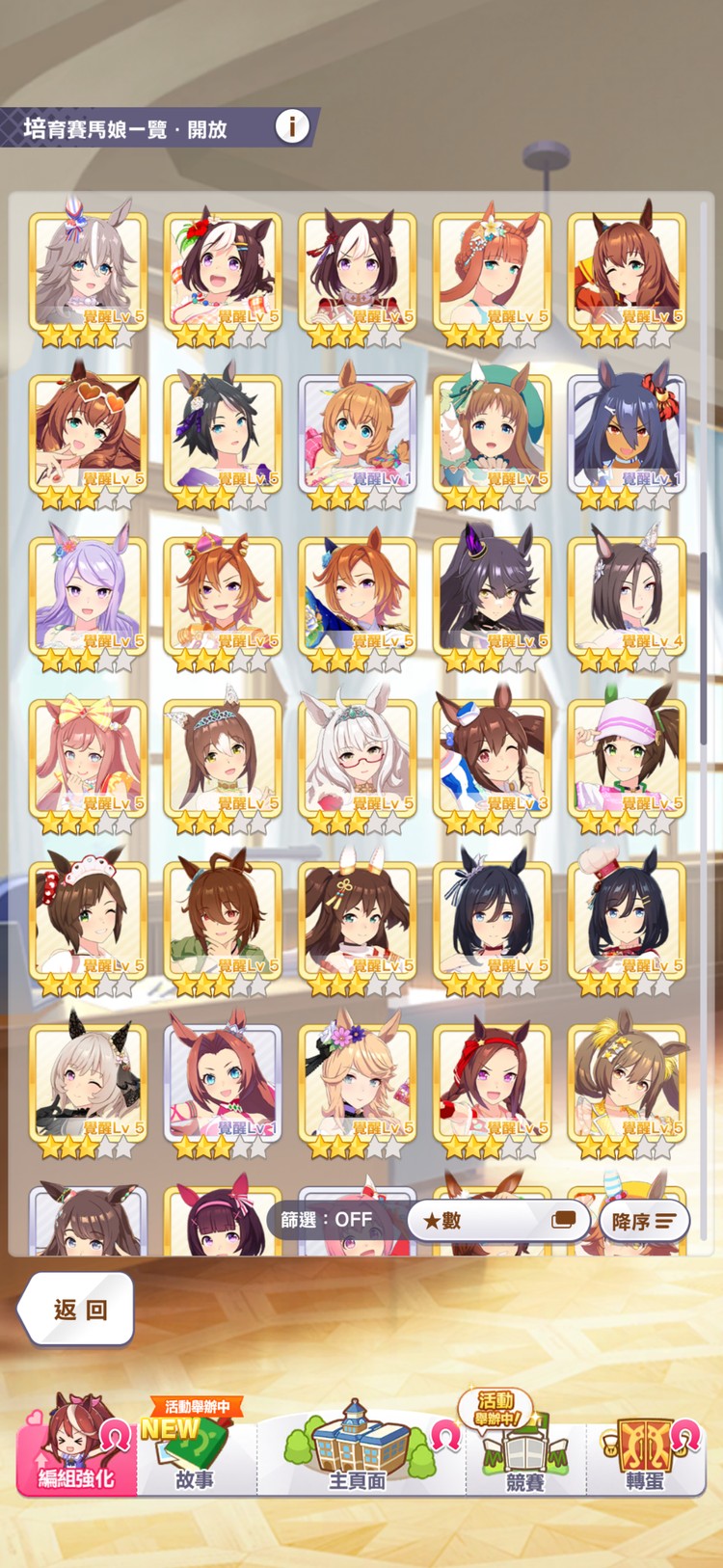Choose the girl with heart-shaped sunglasses

[88, 435]
